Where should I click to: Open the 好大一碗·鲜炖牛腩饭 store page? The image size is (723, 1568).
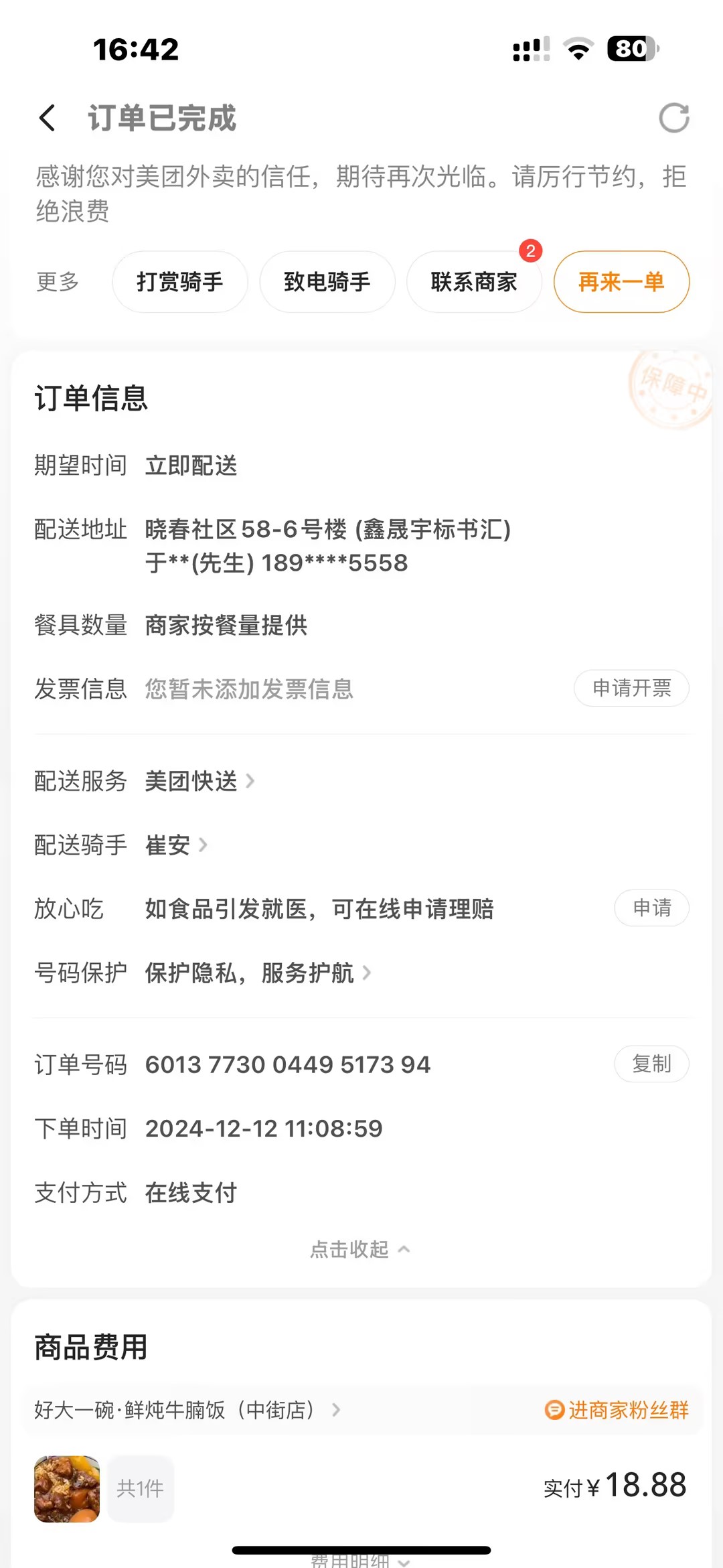pos(187,1410)
